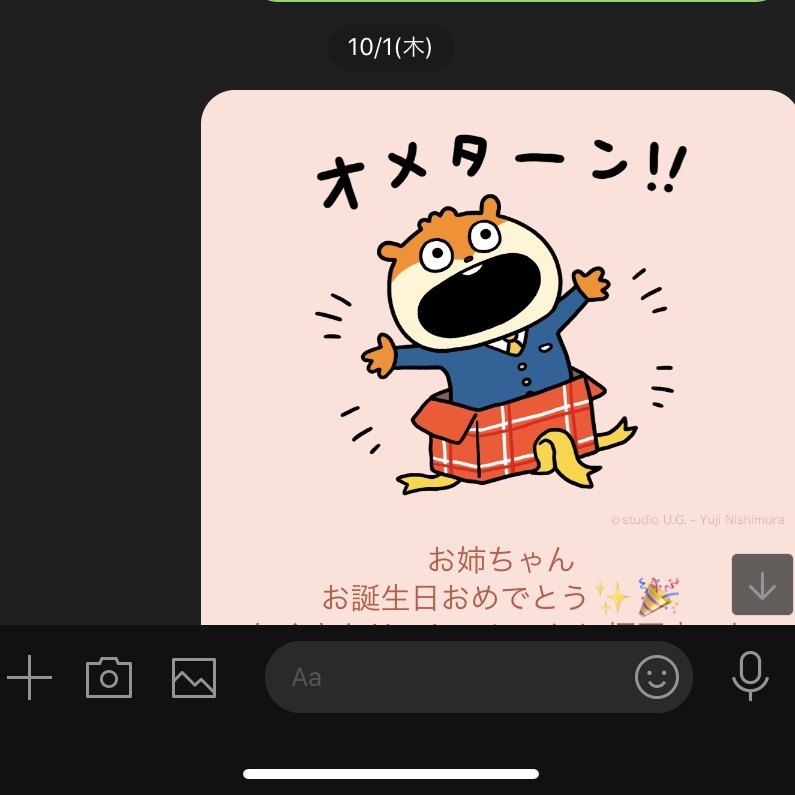The height and width of the screenshot is (795, 795).
Task: Open the camera to take a photo
Action: click(x=109, y=678)
